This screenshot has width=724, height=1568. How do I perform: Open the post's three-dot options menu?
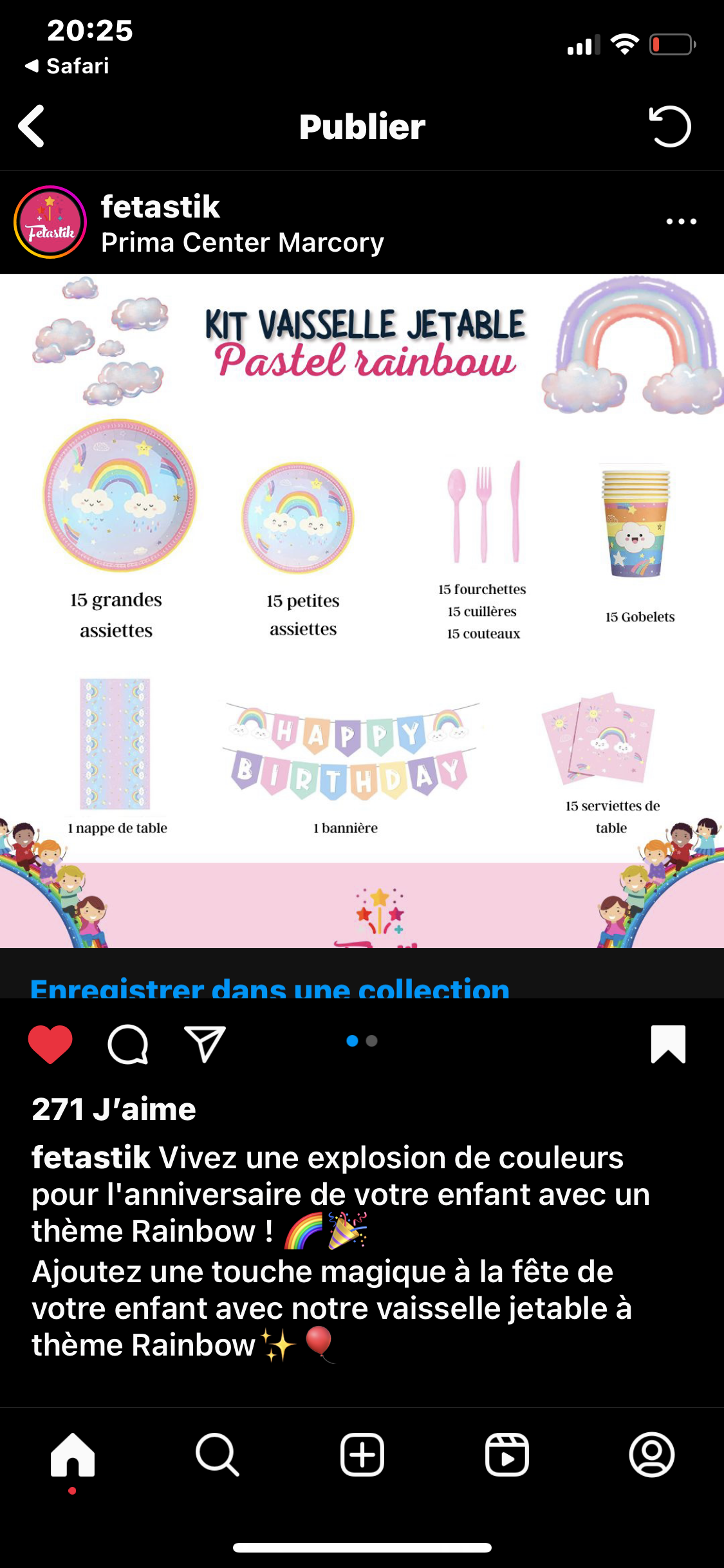click(681, 221)
